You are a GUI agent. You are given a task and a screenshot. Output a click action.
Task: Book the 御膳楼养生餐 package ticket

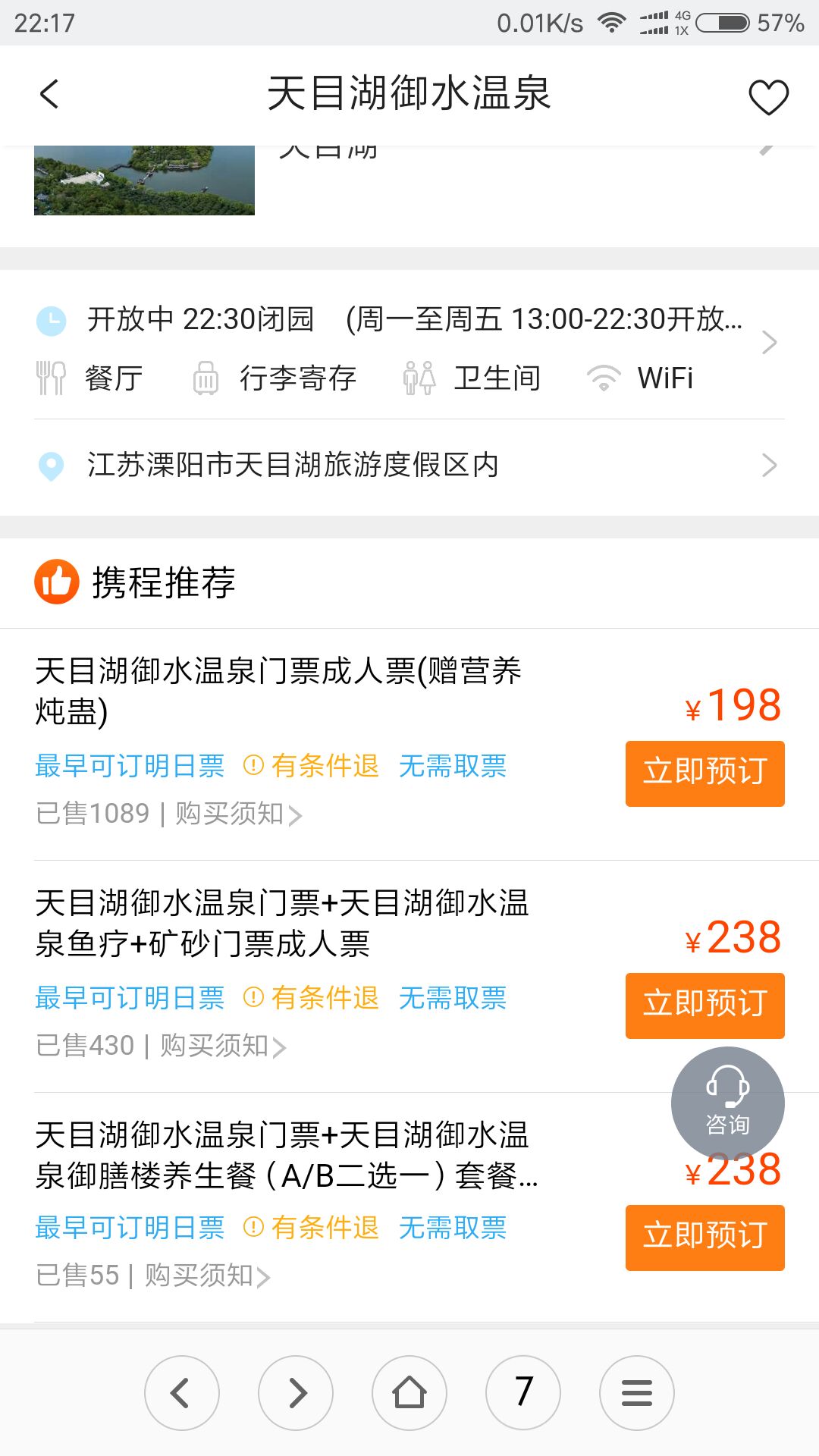[x=704, y=1237]
